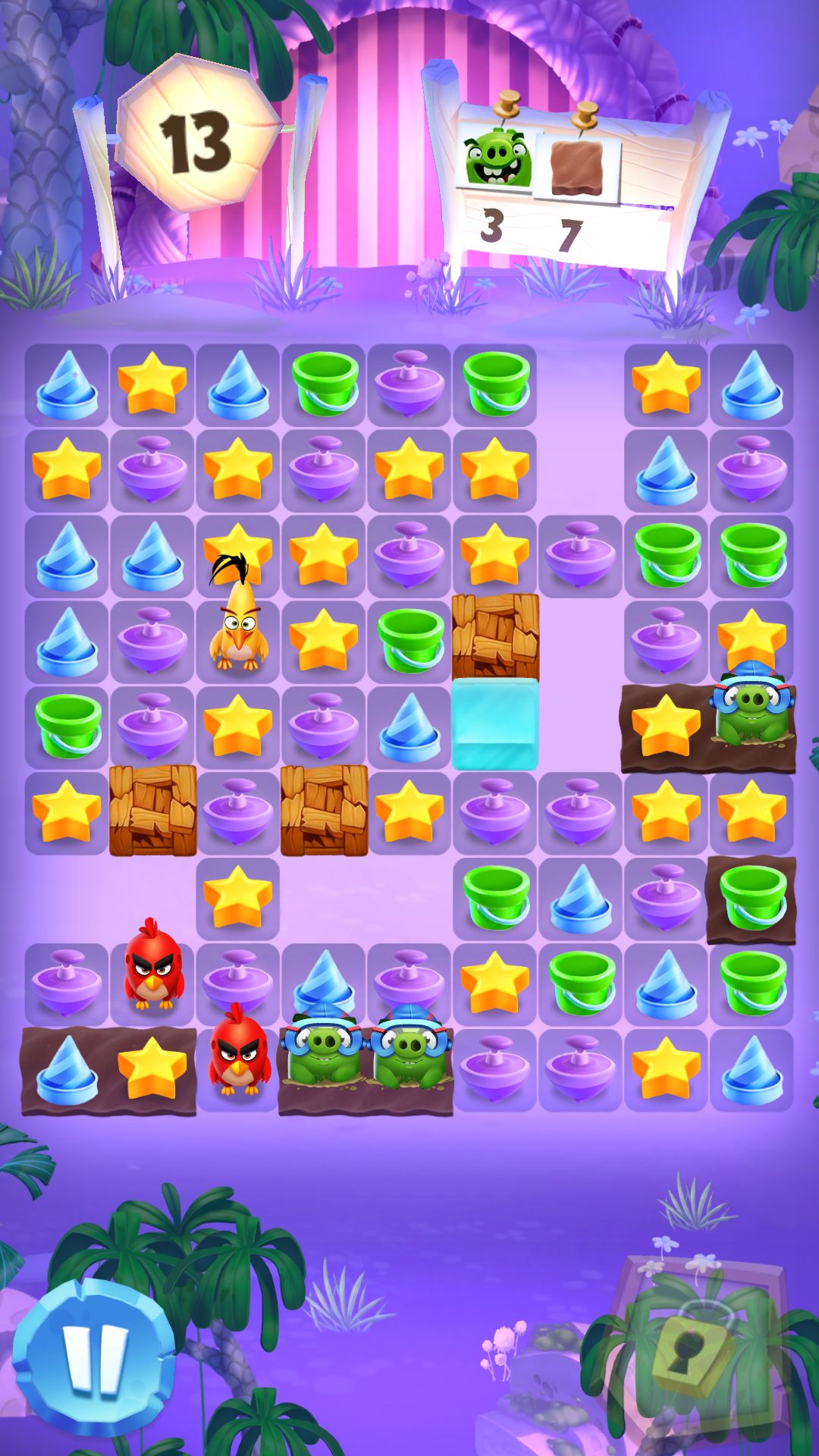Screen dimensions: 819x1456
Task: Tap the yellow Chuck bird
Action: point(238,614)
